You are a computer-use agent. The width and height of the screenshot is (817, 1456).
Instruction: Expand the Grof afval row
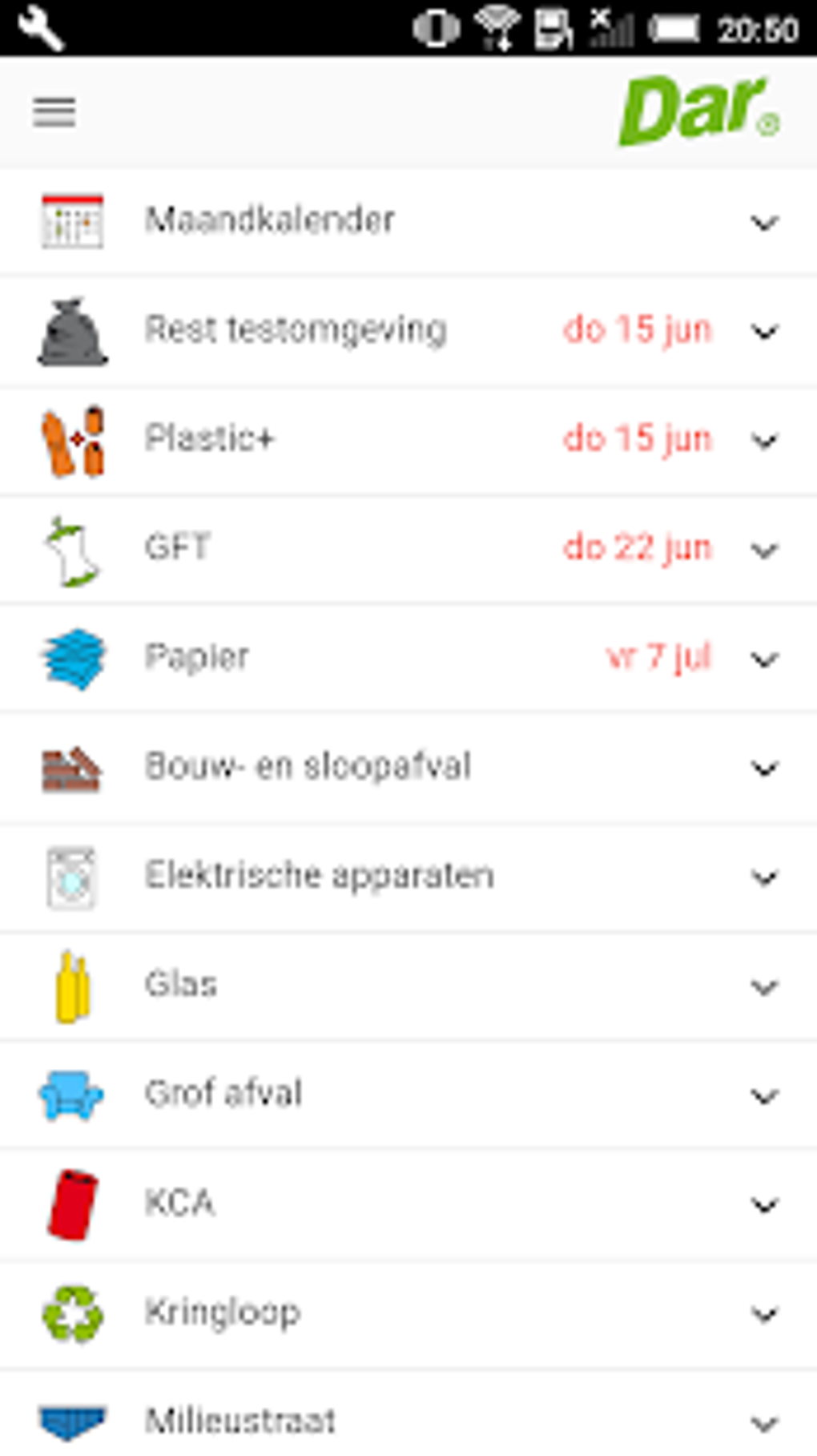(x=408, y=1095)
